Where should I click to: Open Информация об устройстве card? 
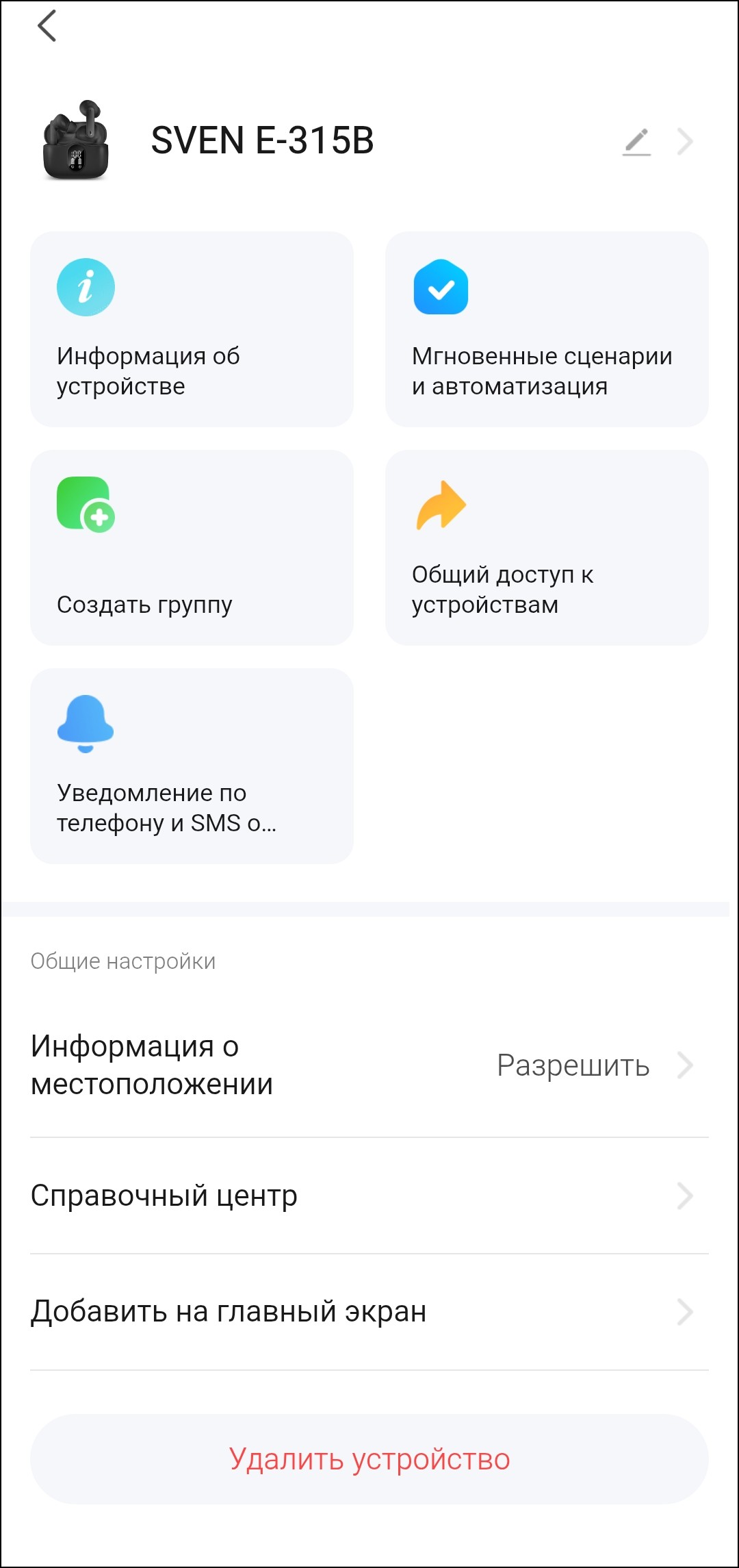pyautogui.click(x=192, y=329)
